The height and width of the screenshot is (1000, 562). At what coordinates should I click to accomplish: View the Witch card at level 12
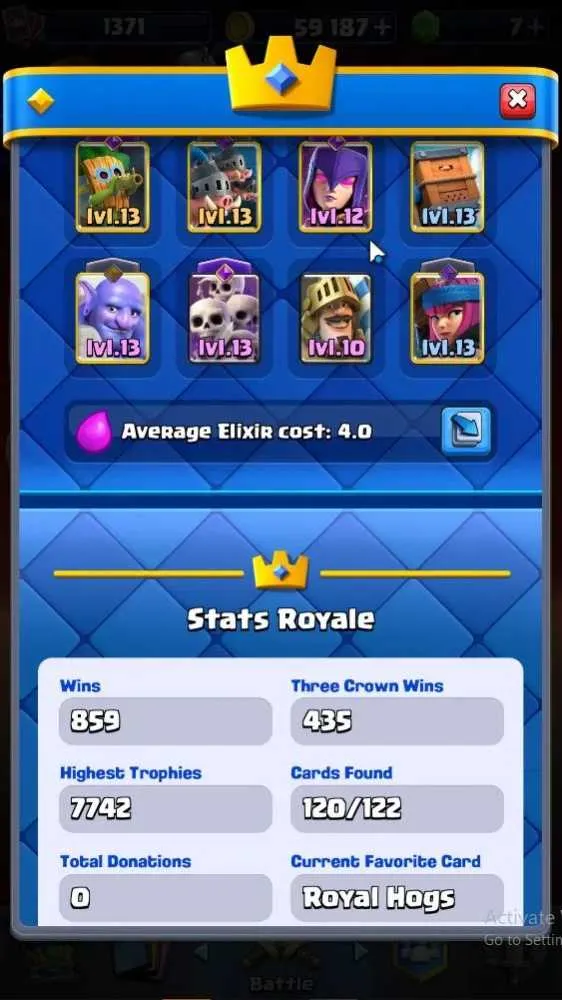coord(336,186)
